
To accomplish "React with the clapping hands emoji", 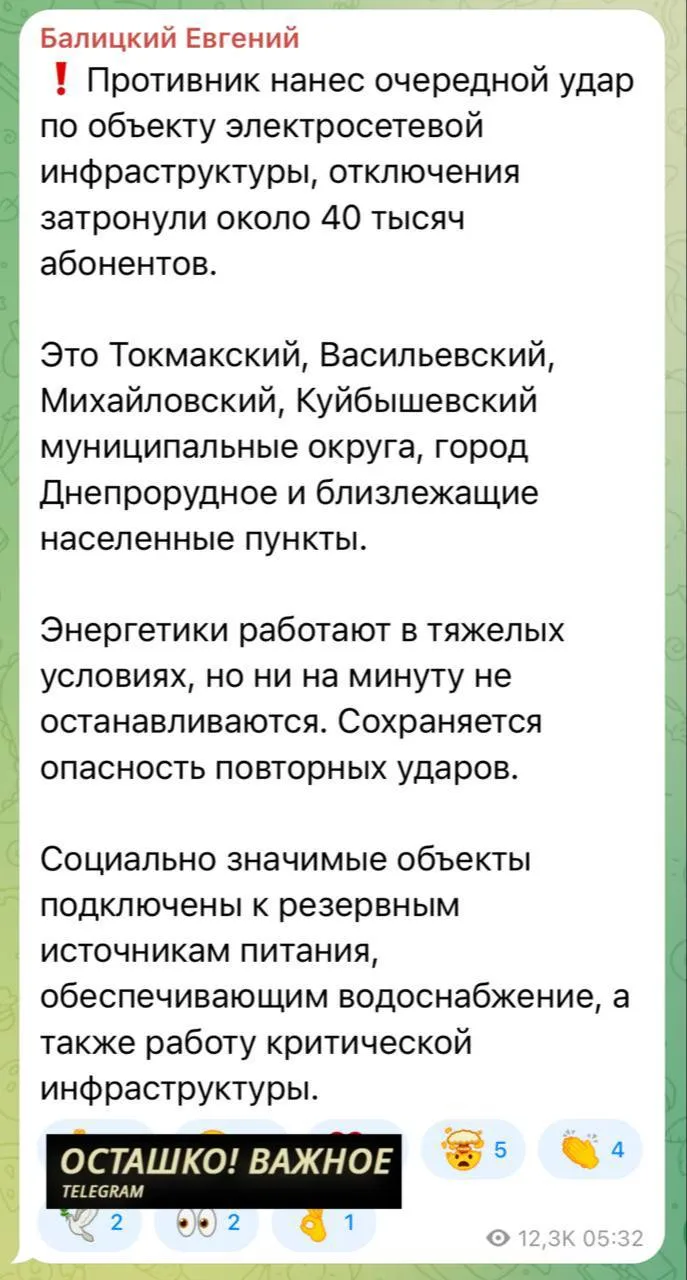I will point(590,1151).
